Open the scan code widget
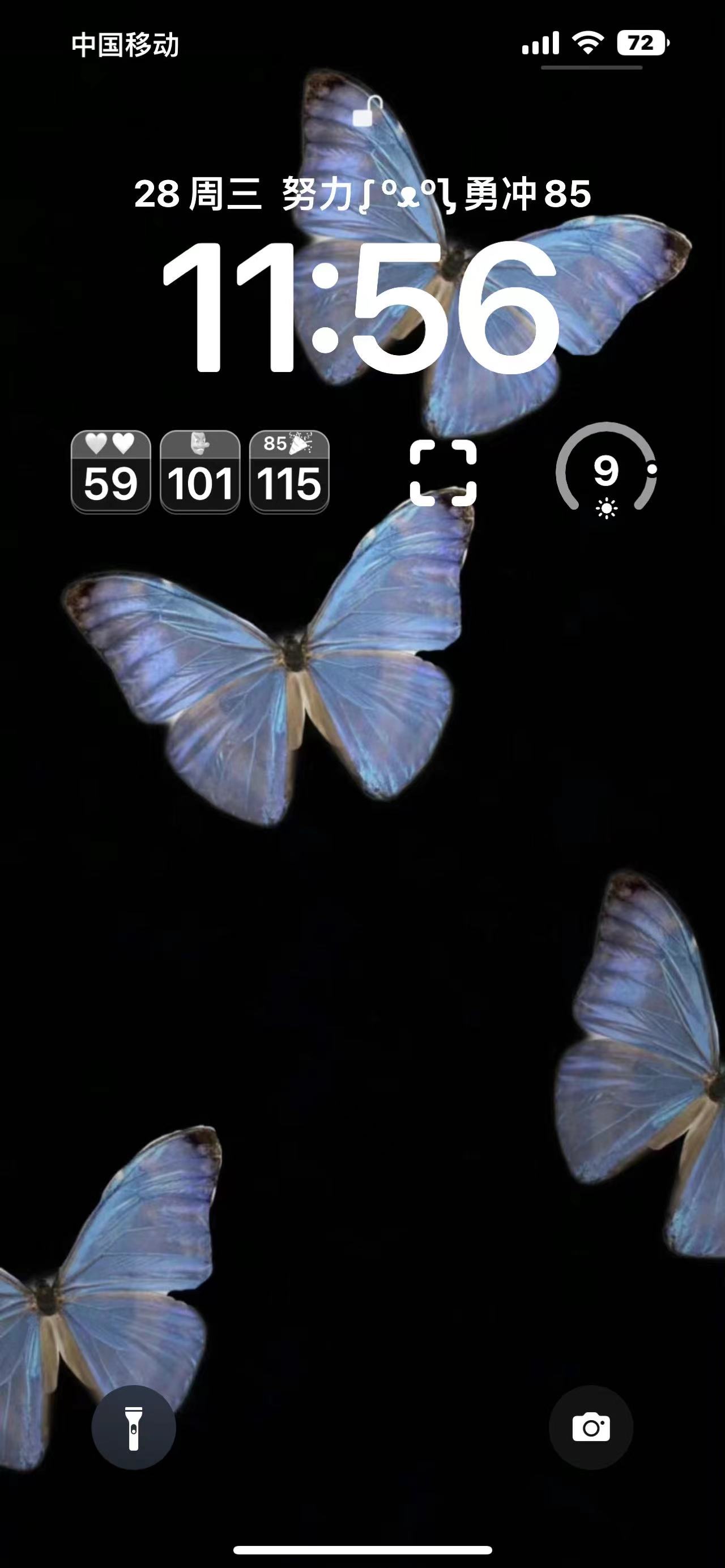The image size is (725, 1568). 443,472
